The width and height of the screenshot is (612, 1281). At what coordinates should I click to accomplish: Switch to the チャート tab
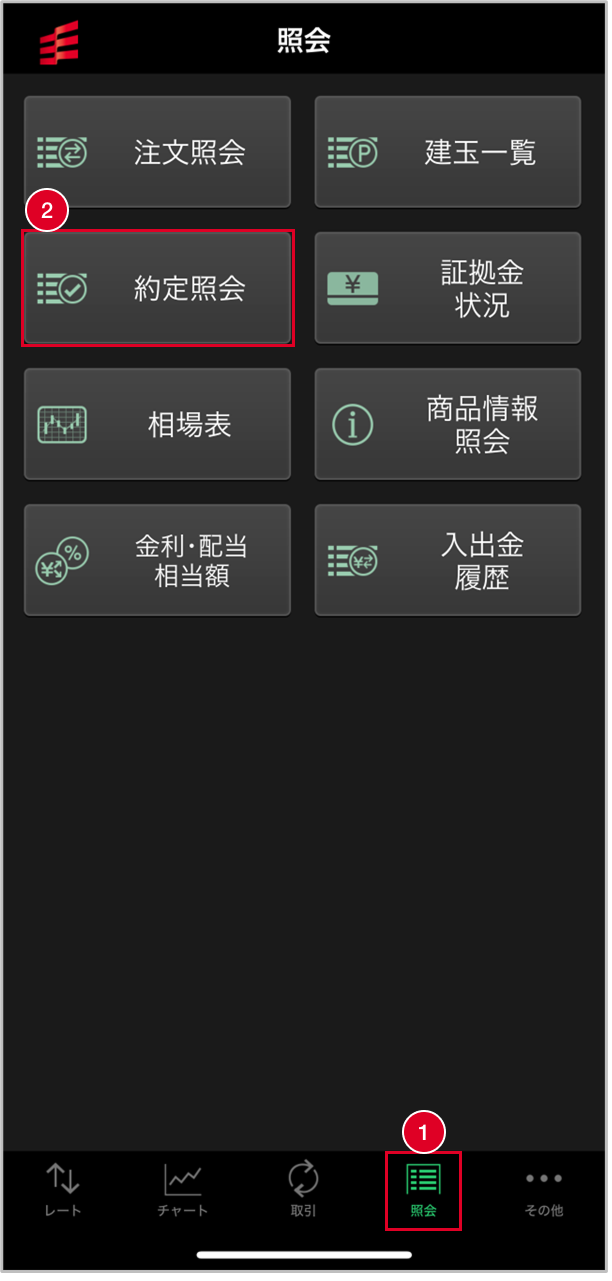183,1190
